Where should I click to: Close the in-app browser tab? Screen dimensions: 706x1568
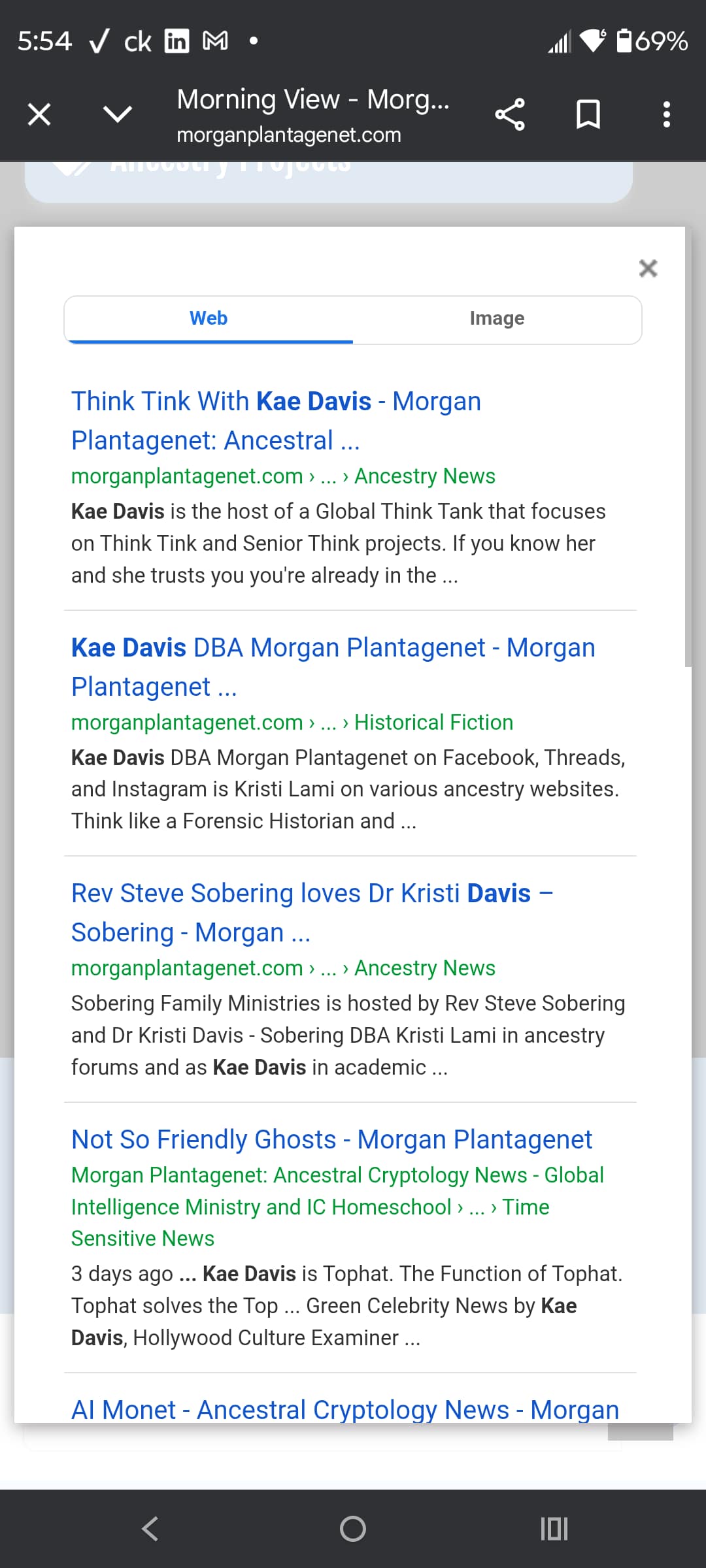click(x=39, y=115)
